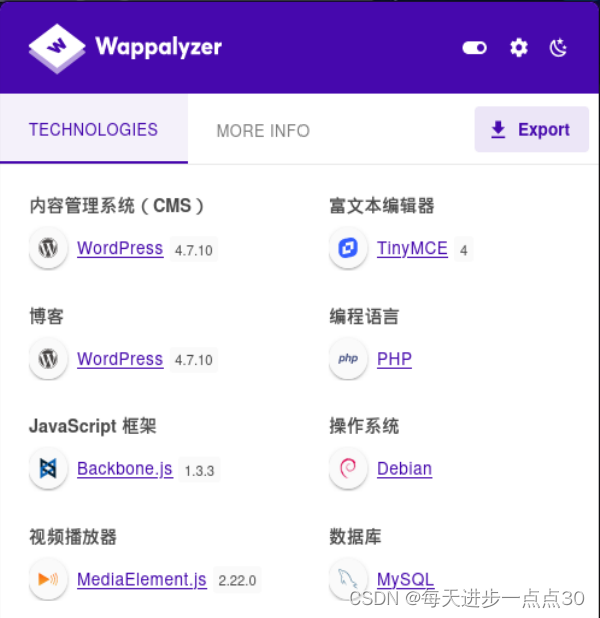Viewport: 600px width, 618px height.
Task: Open the settings gear
Action: click(518, 47)
